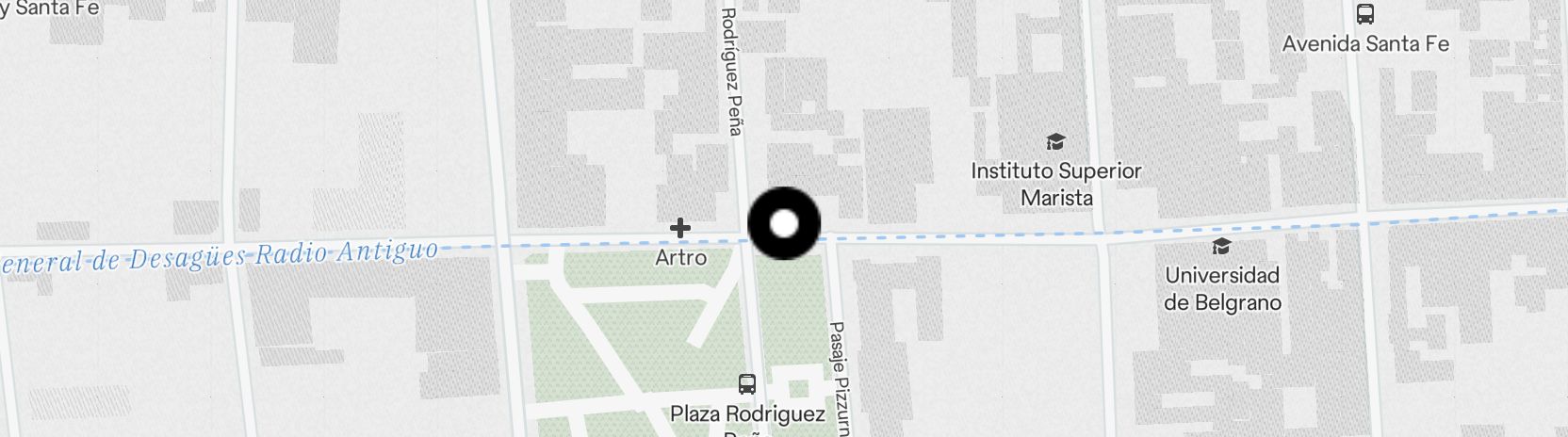The height and width of the screenshot is (437, 1568).
Task: Open Instituto Superior Marista on the map
Action: coord(1055,143)
